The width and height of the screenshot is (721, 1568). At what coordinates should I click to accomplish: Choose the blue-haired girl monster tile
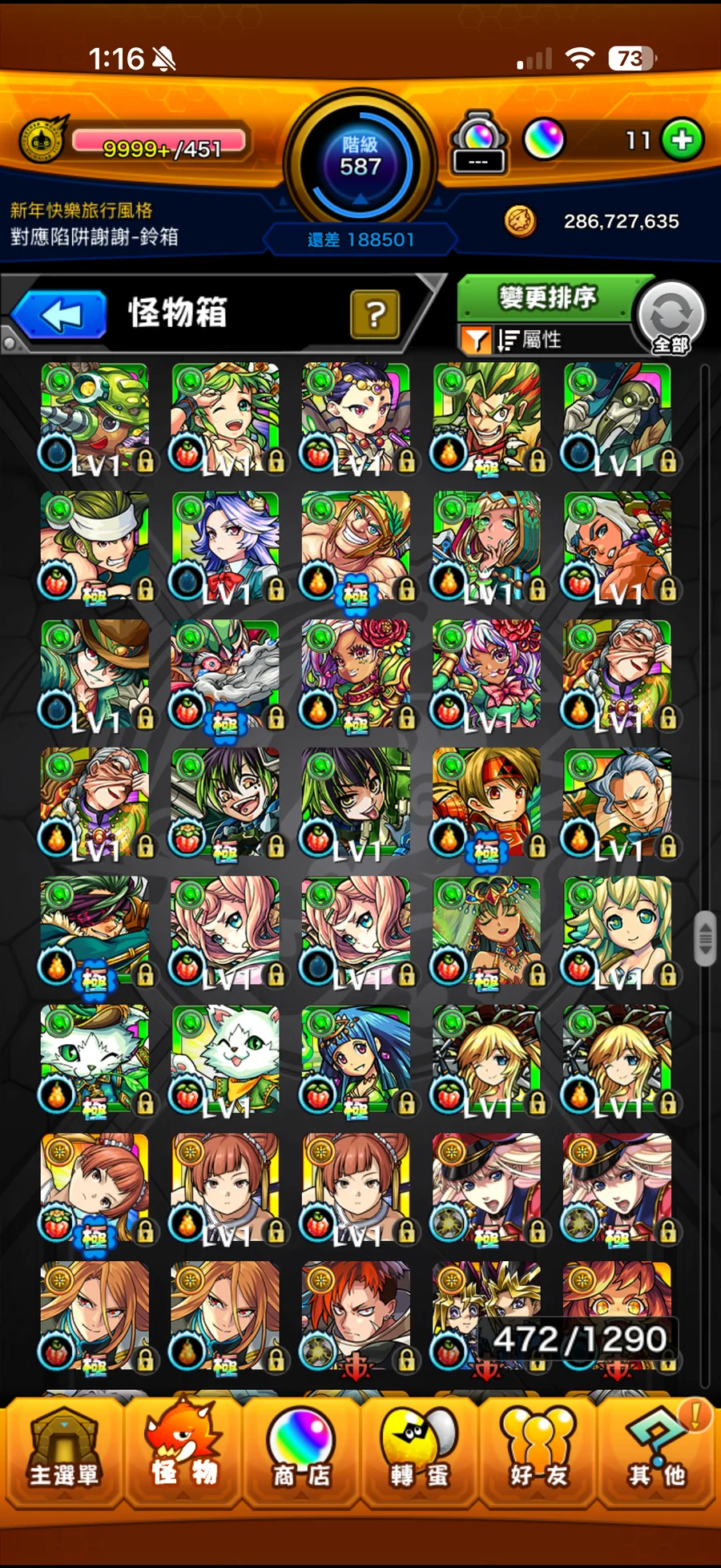(356, 1059)
